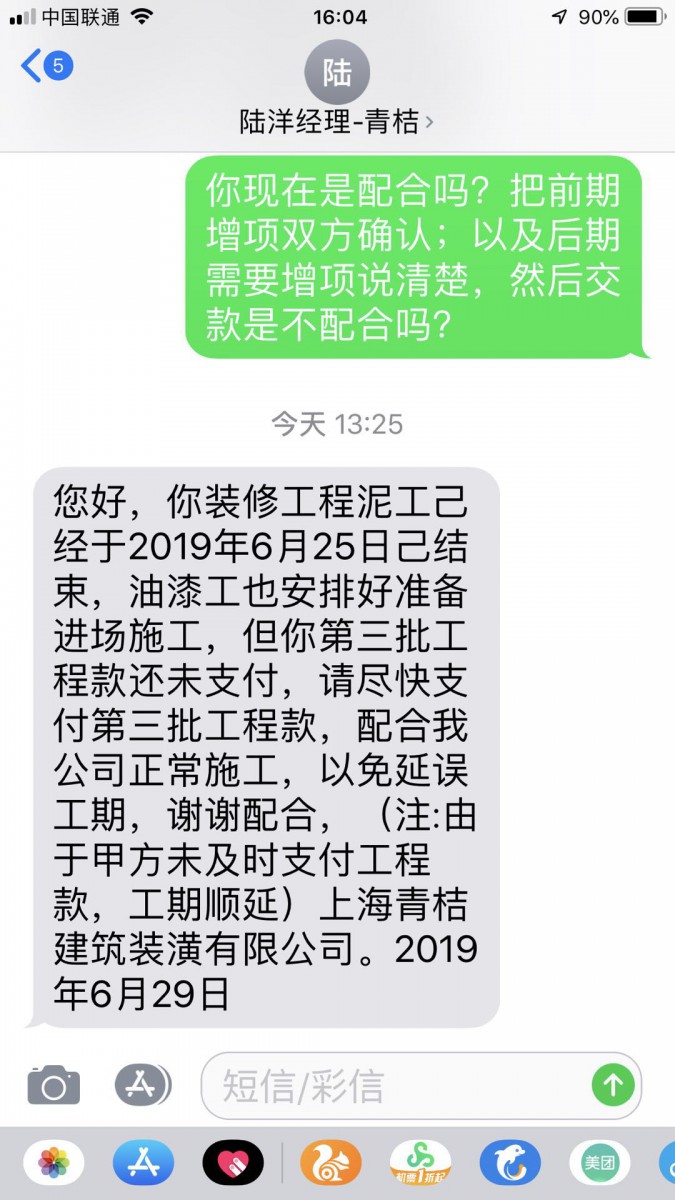
Task: Send the message with green arrow
Action: tap(613, 1084)
